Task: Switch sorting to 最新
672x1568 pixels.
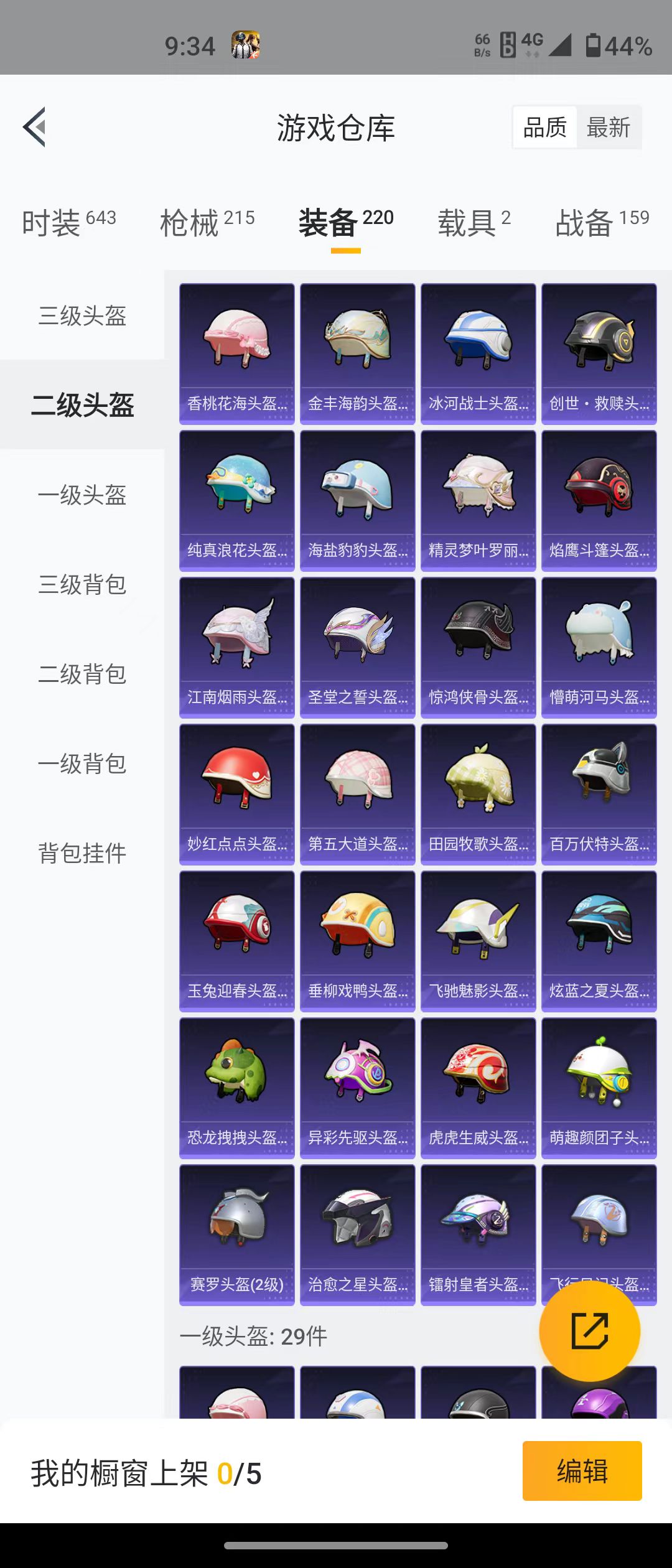Action: (x=608, y=128)
